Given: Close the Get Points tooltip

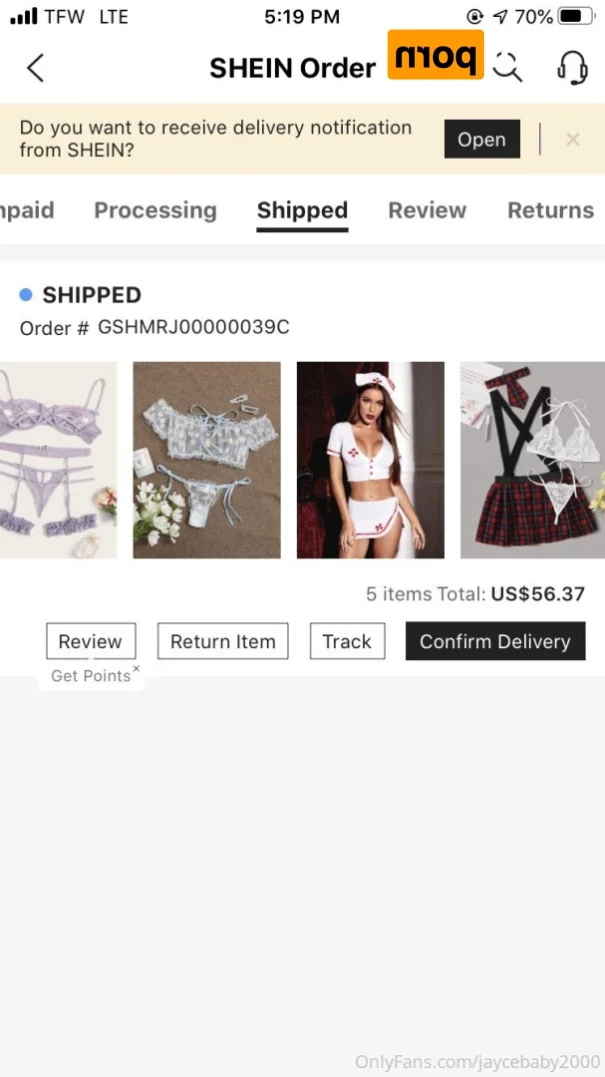Looking at the screenshot, I should [136, 668].
